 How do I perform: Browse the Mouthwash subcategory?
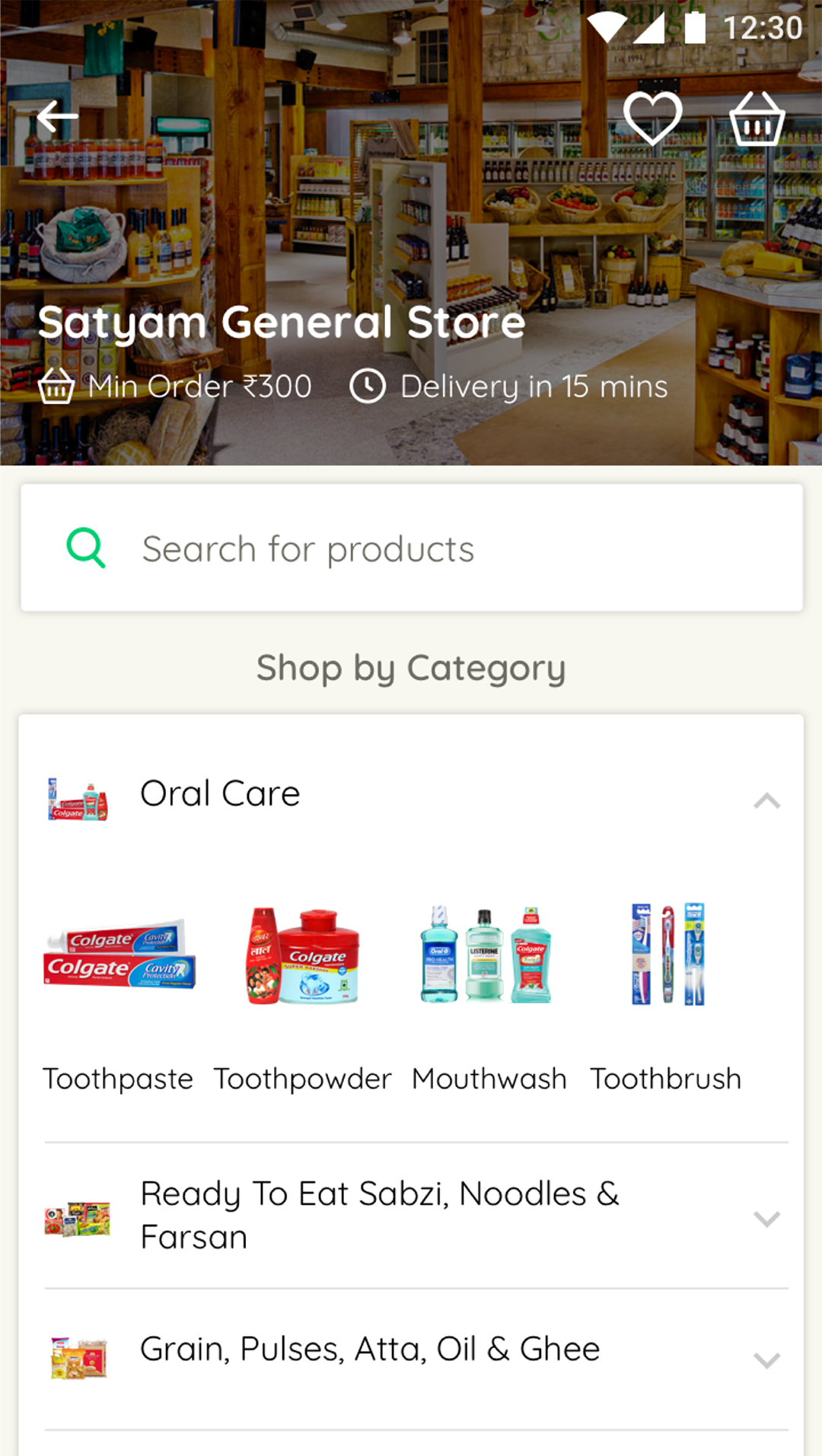[x=488, y=997]
